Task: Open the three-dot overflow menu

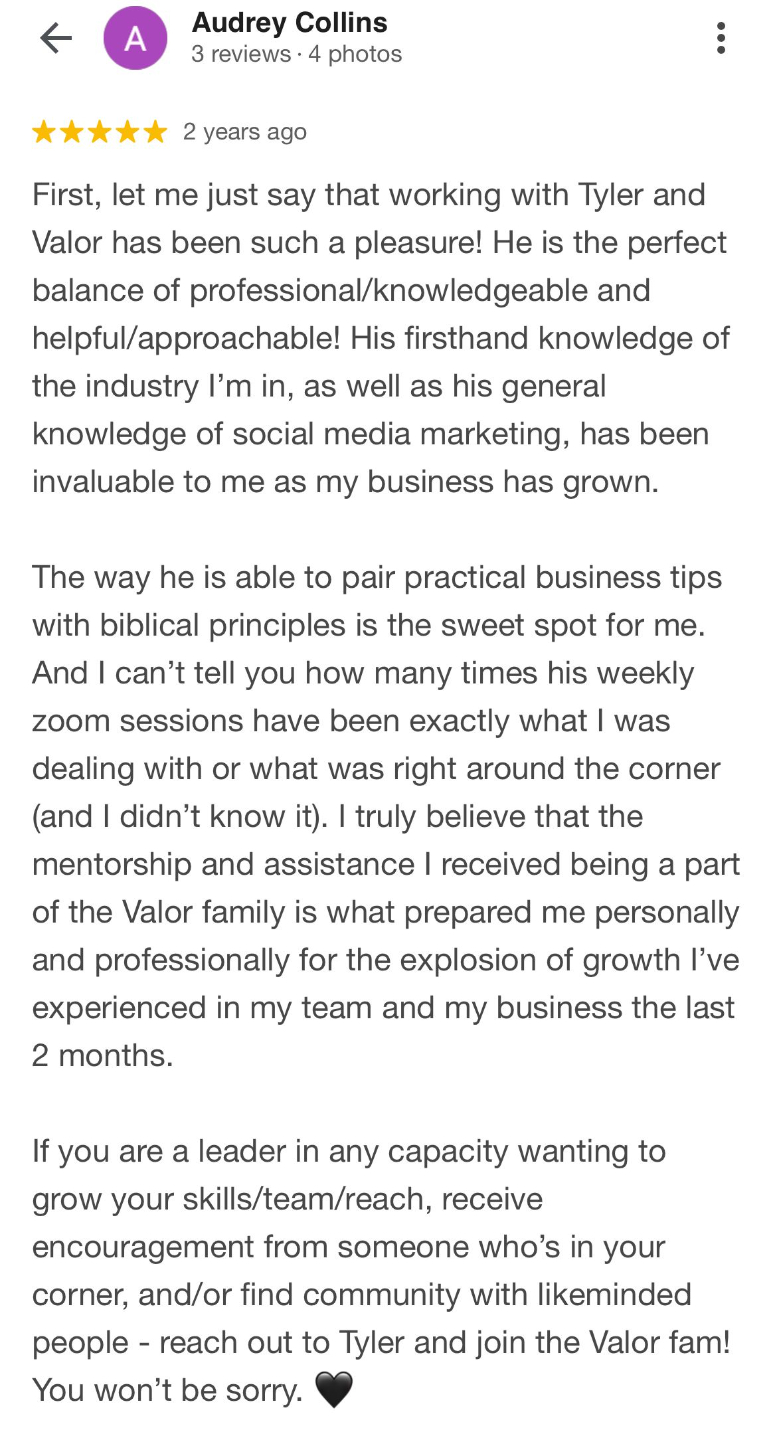Action: pyautogui.click(x=720, y=38)
